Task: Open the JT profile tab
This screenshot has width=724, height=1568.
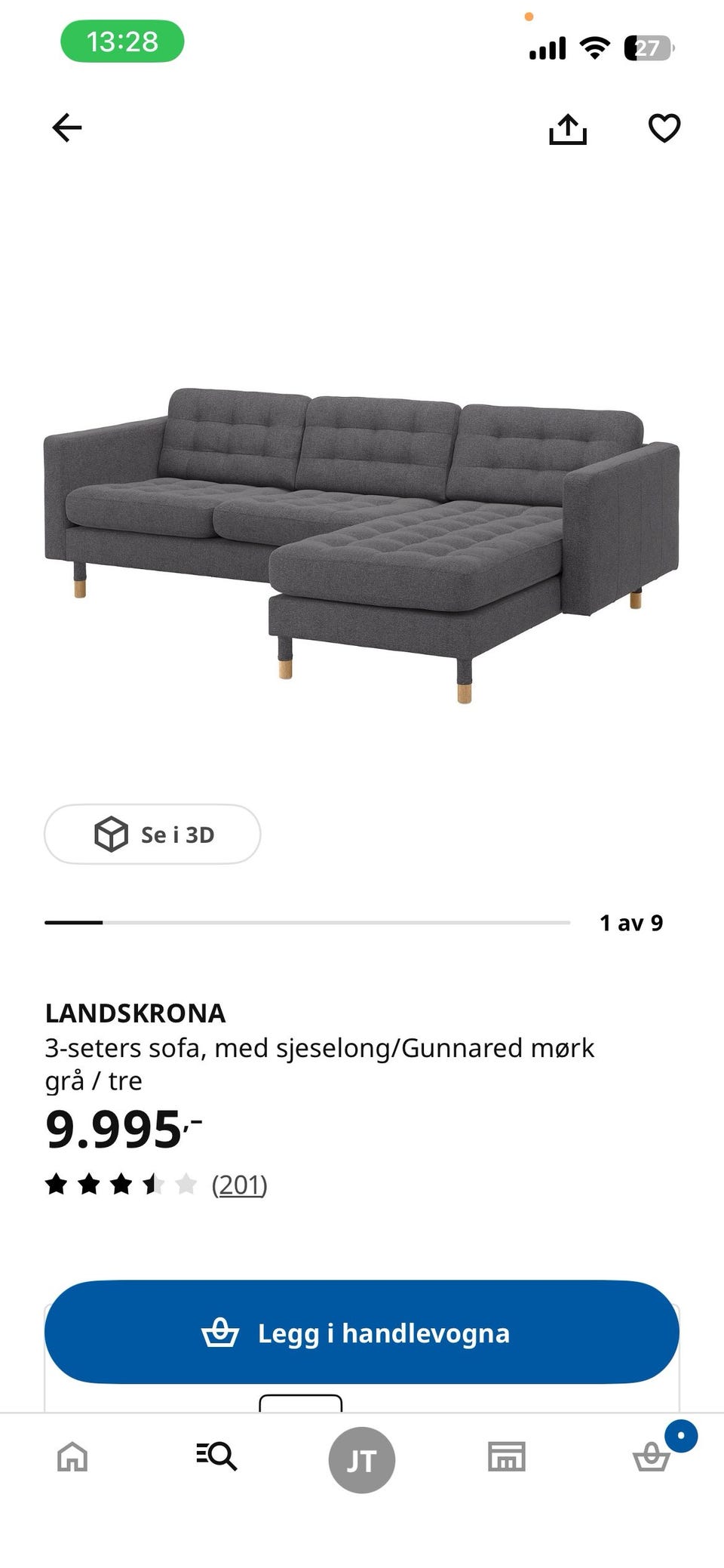Action: [362, 1460]
